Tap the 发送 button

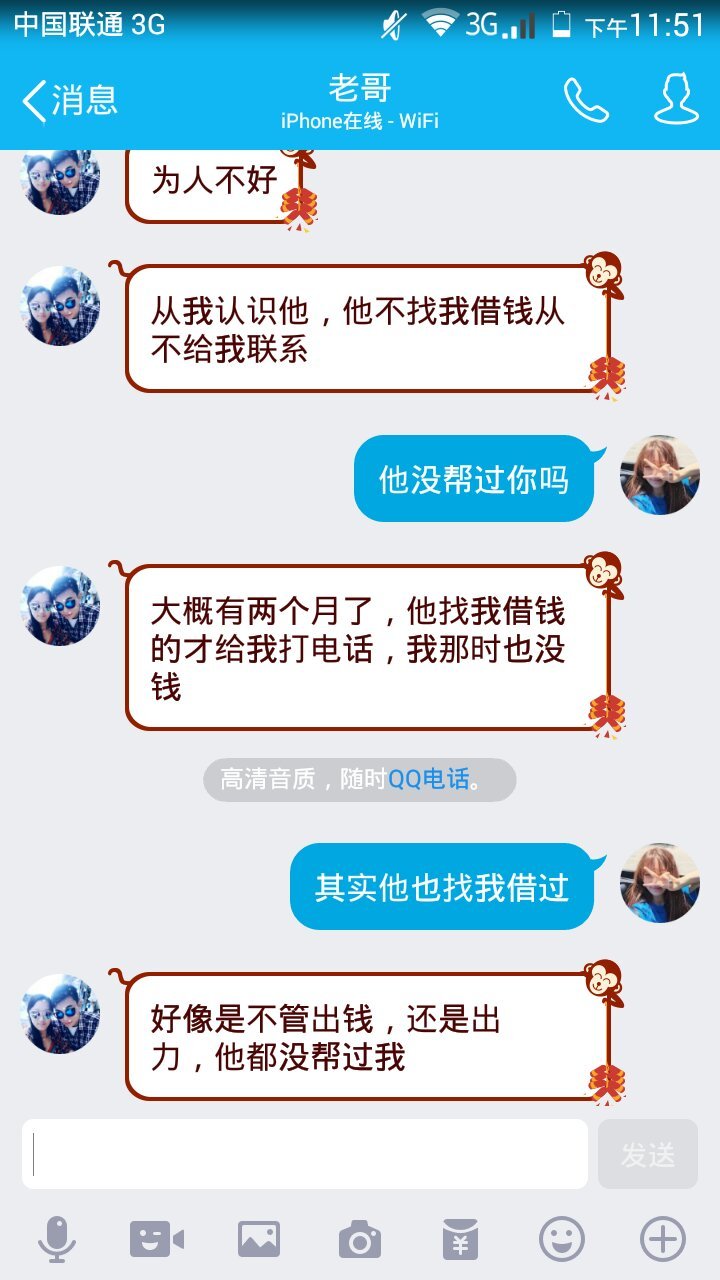point(648,1154)
